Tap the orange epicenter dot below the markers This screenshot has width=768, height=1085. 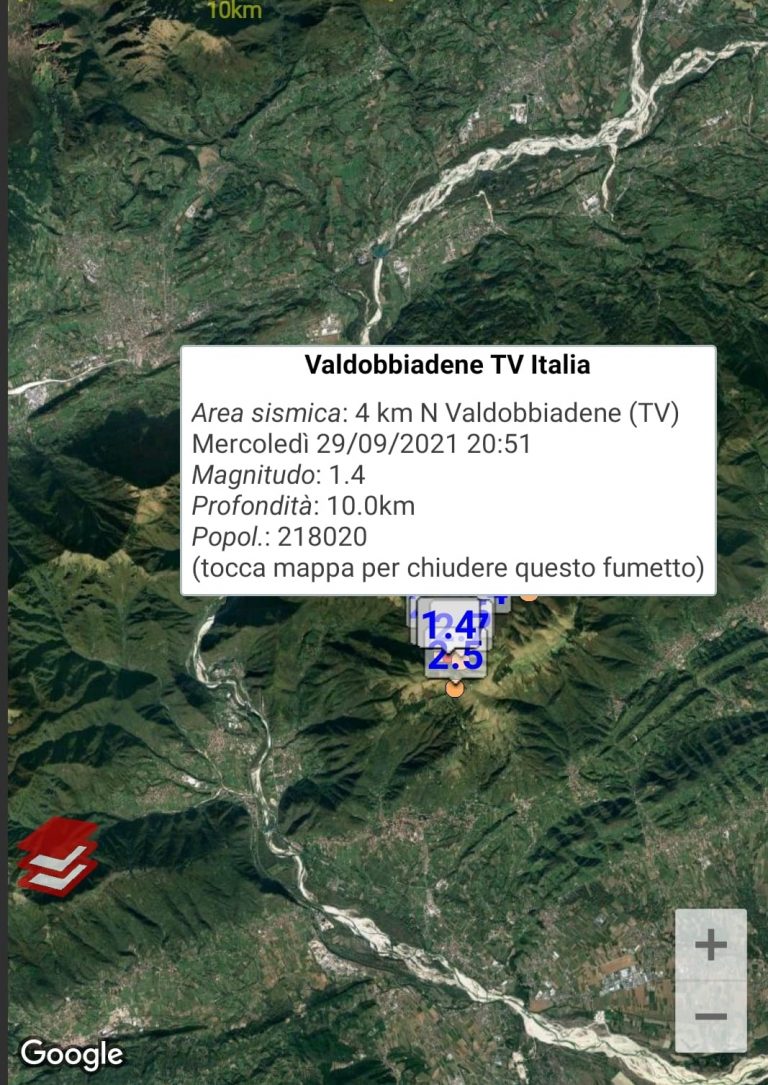coord(455,688)
